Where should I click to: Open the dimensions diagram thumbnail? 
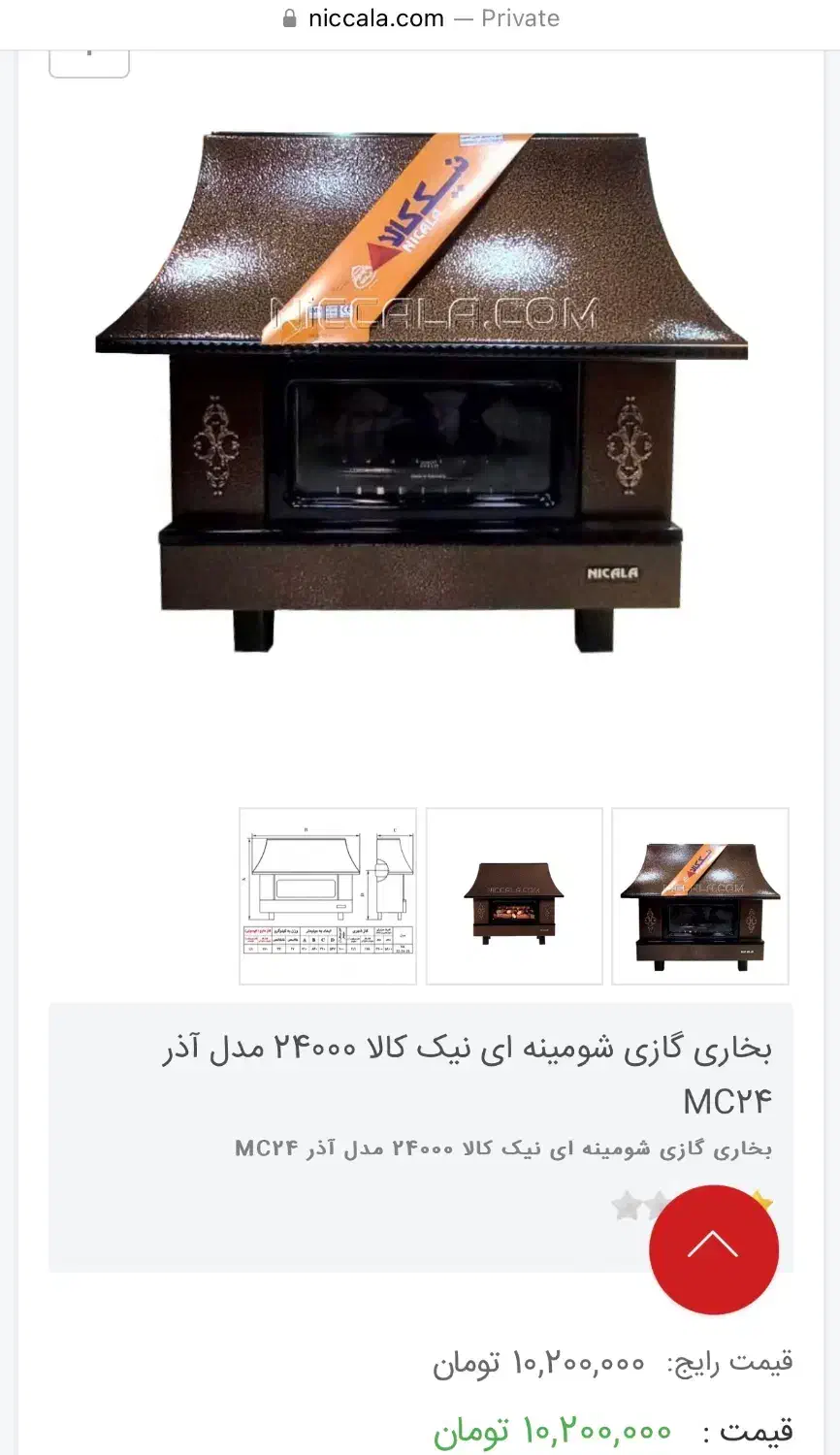point(328,896)
